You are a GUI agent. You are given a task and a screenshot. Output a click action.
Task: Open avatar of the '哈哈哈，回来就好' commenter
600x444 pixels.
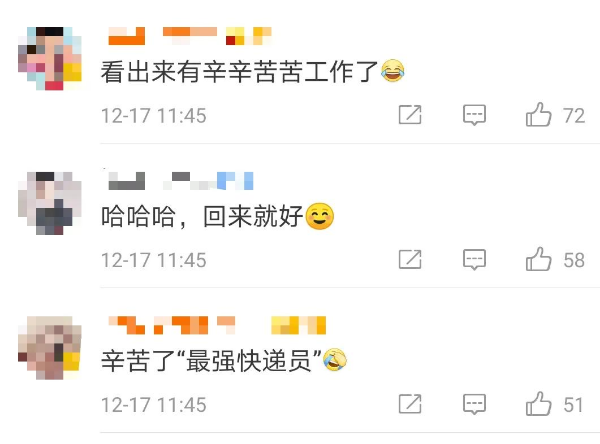click(50, 202)
